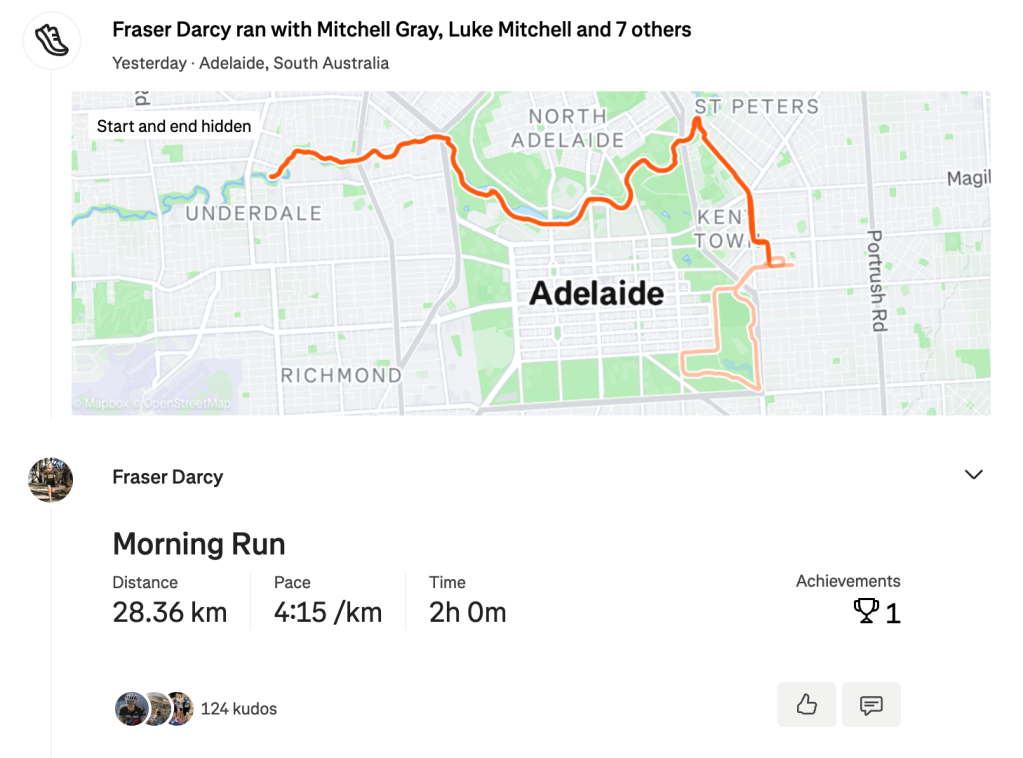Give kudos with the thumbs-up button

pyautogui.click(x=806, y=705)
